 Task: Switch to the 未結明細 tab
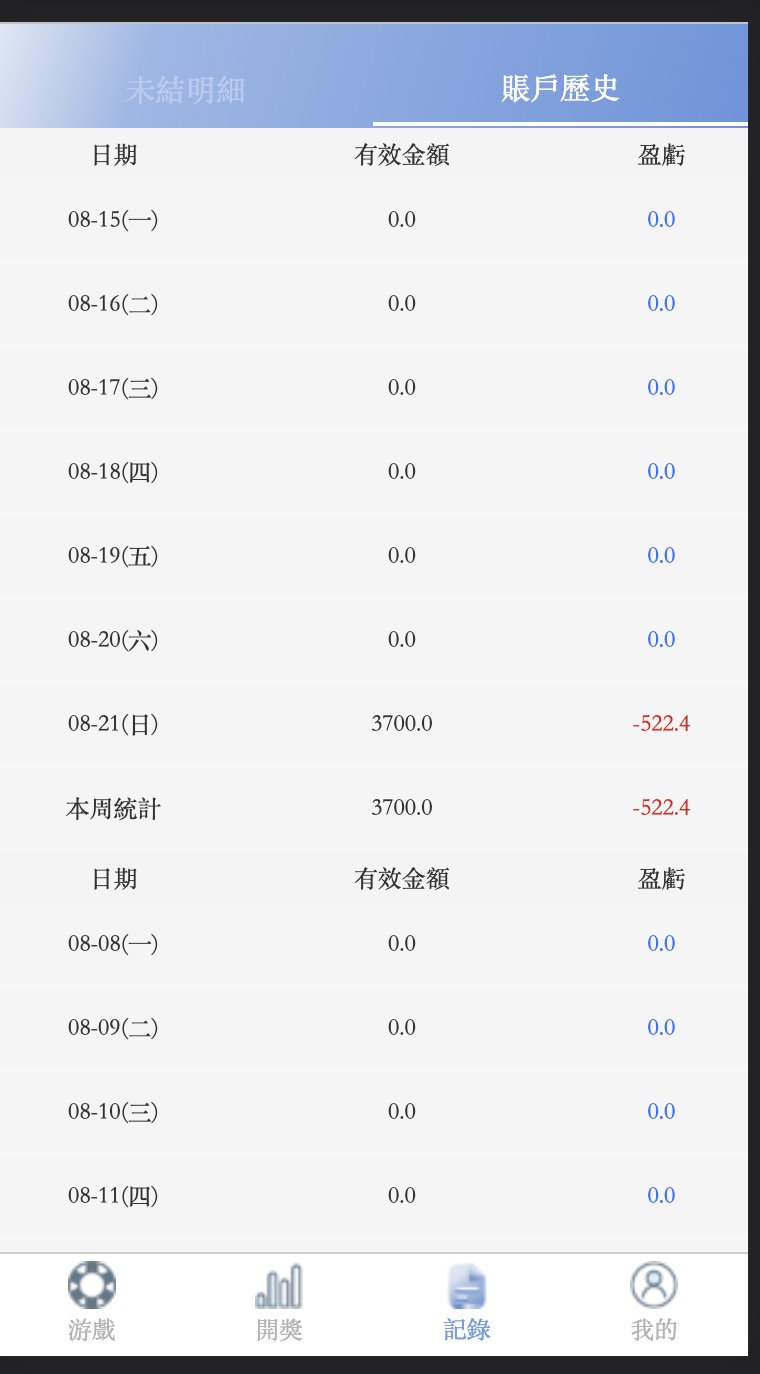pos(186,90)
